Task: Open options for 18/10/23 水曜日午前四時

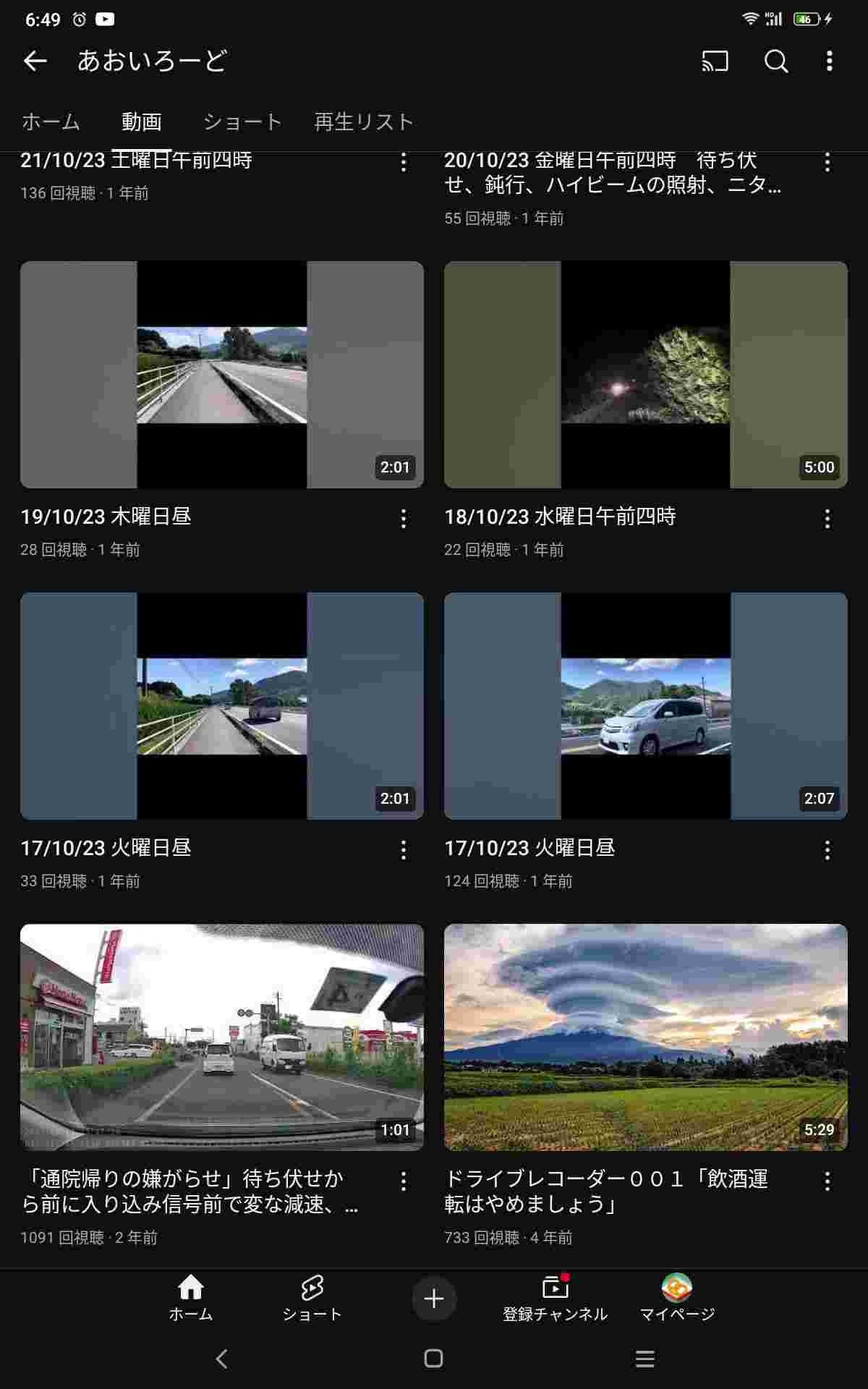Action: (827, 518)
